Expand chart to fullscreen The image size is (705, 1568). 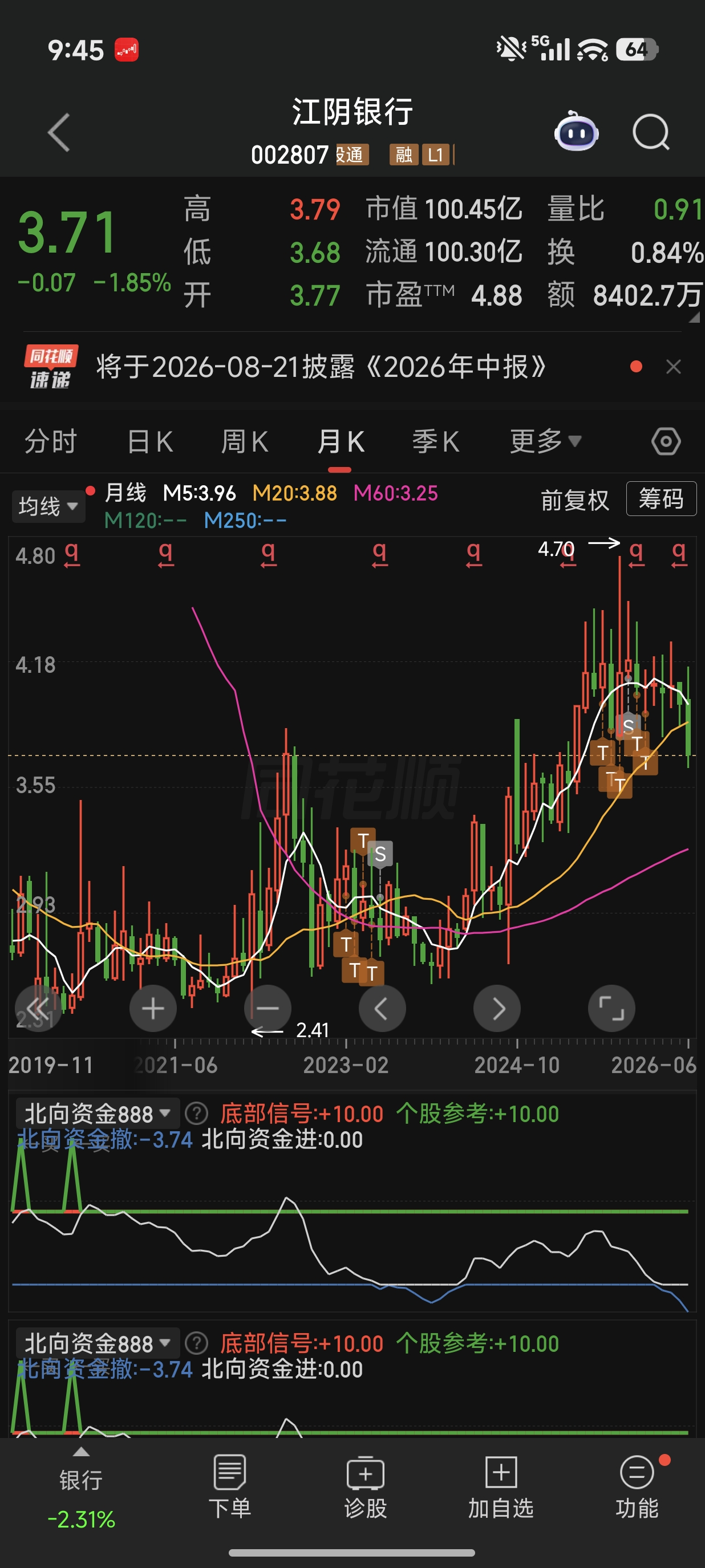(611, 1009)
